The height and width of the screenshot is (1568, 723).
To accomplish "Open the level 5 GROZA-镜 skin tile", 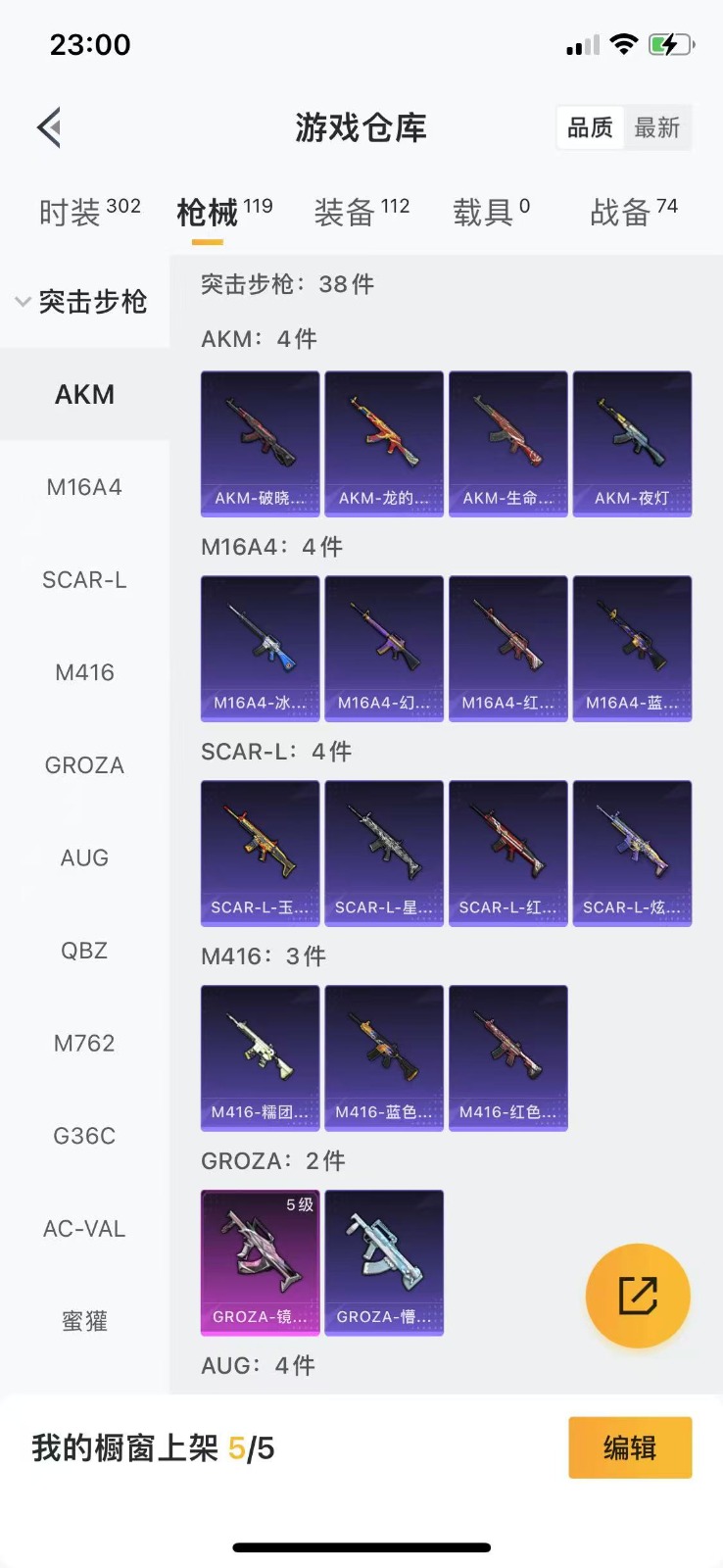I will pyautogui.click(x=260, y=1262).
